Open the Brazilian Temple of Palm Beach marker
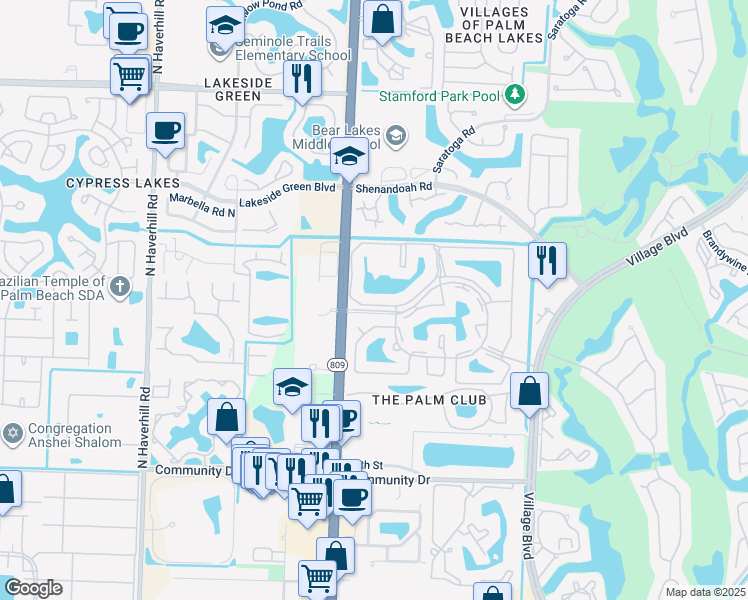The width and height of the screenshot is (748, 600). click(119, 288)
